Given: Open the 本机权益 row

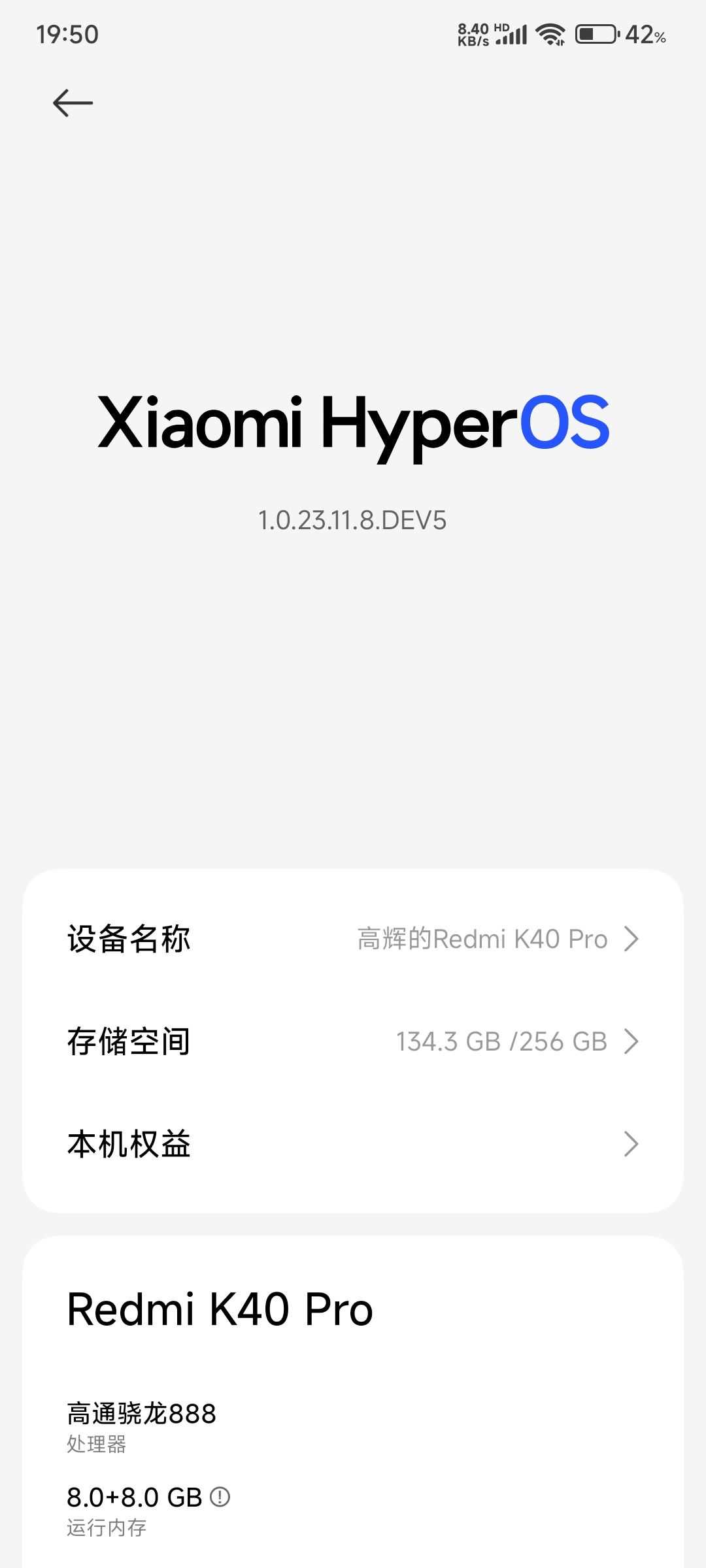Looking at the screenshot, I should (353, 1144).
